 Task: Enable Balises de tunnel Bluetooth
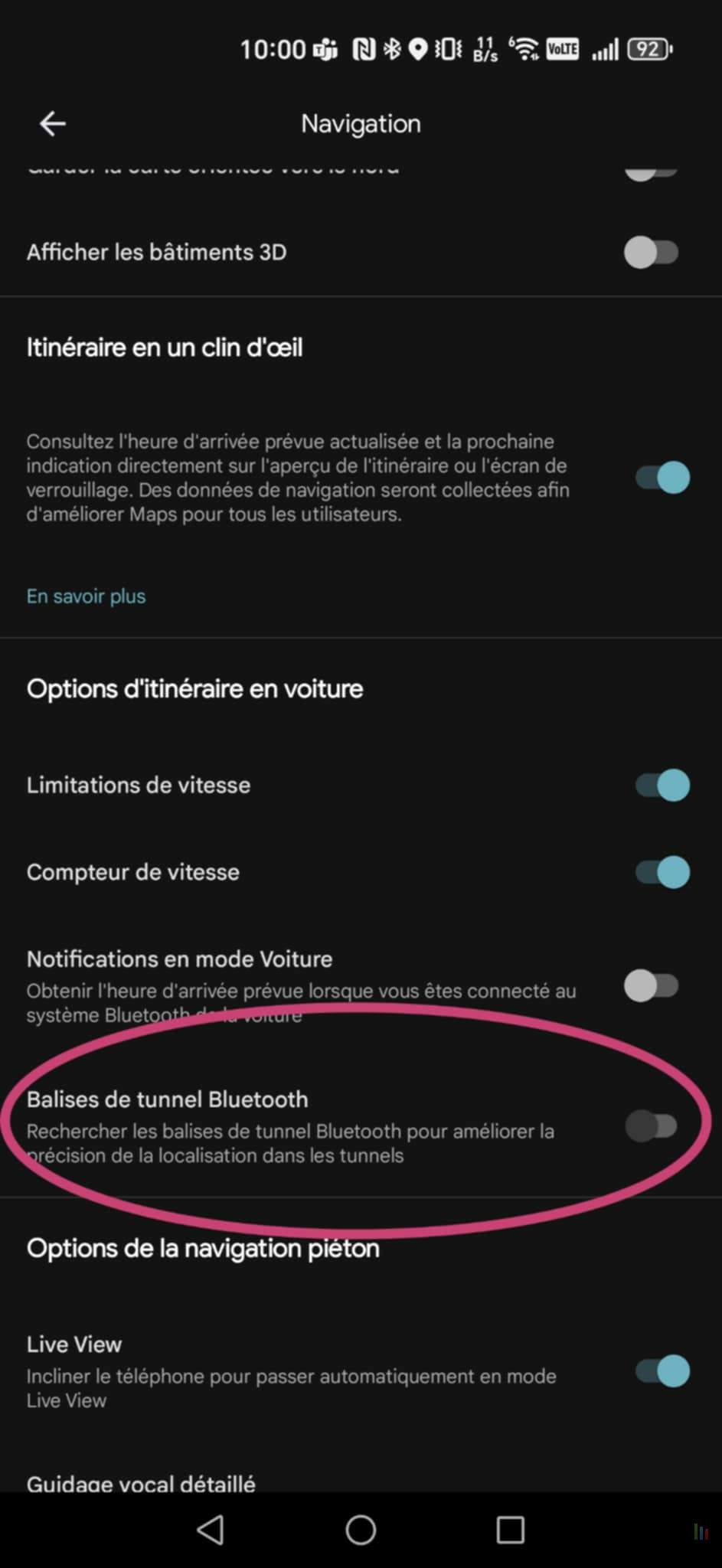click(652, 1126)
